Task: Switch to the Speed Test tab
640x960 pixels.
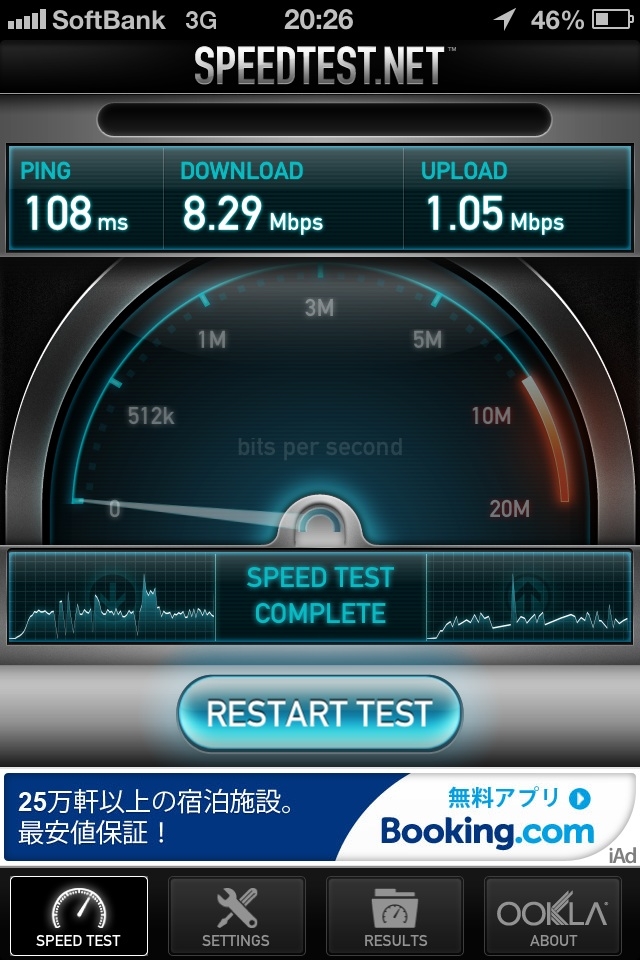Action: [x=78, y=915]
